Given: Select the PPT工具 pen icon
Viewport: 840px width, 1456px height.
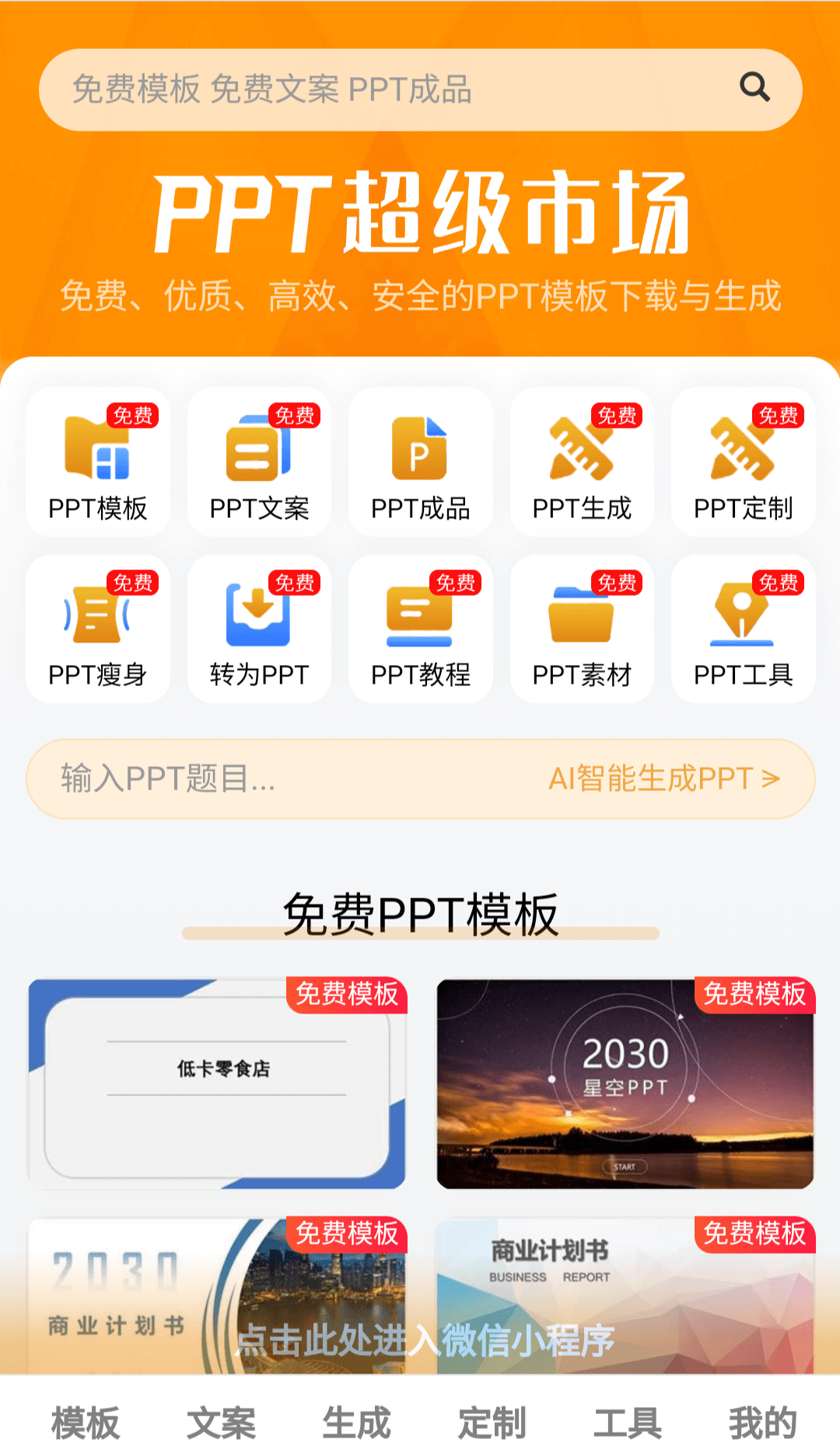Looking at the screenshot, I should tap(744, 628).
